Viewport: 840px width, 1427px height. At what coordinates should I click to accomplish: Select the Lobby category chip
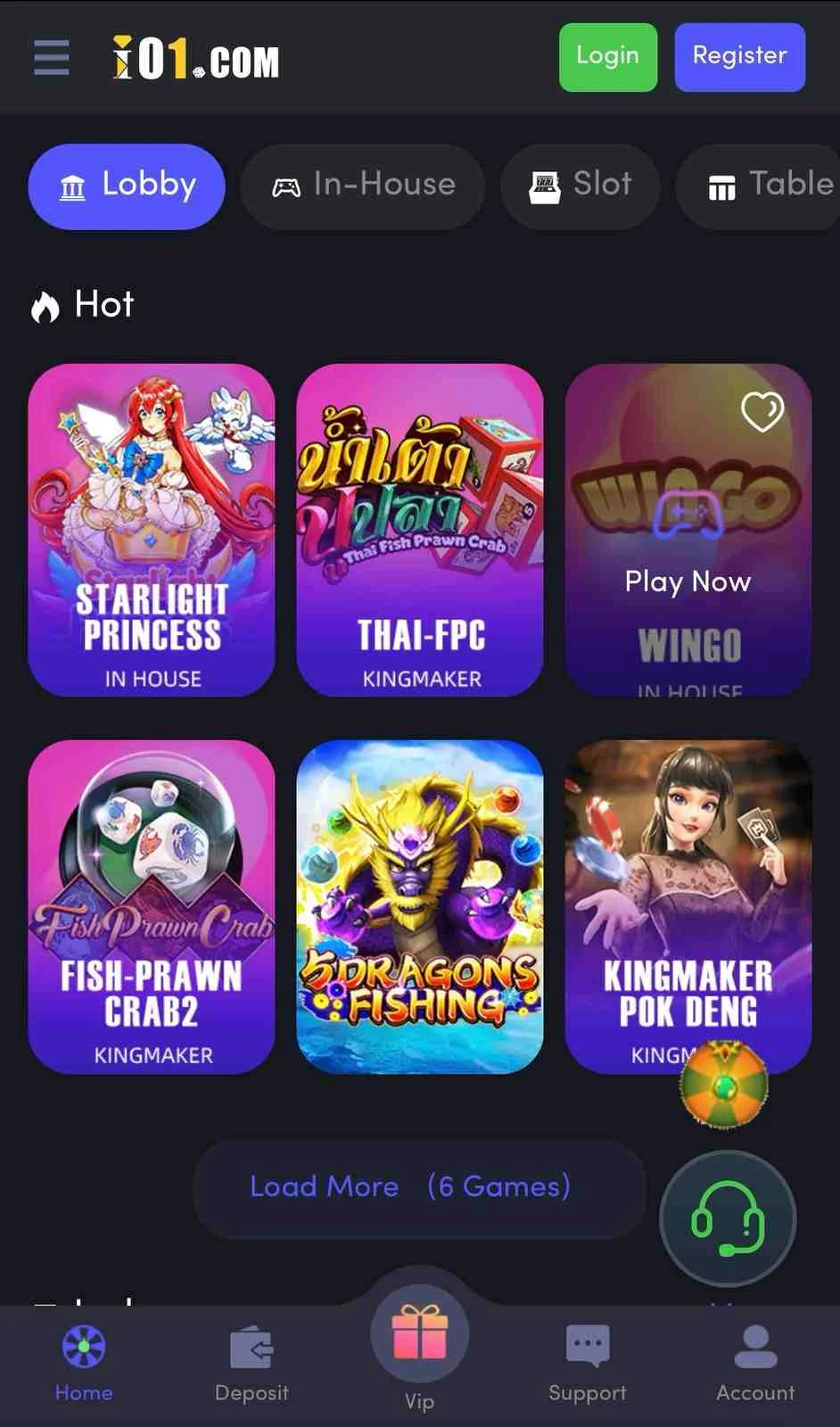tap(127, 186)
